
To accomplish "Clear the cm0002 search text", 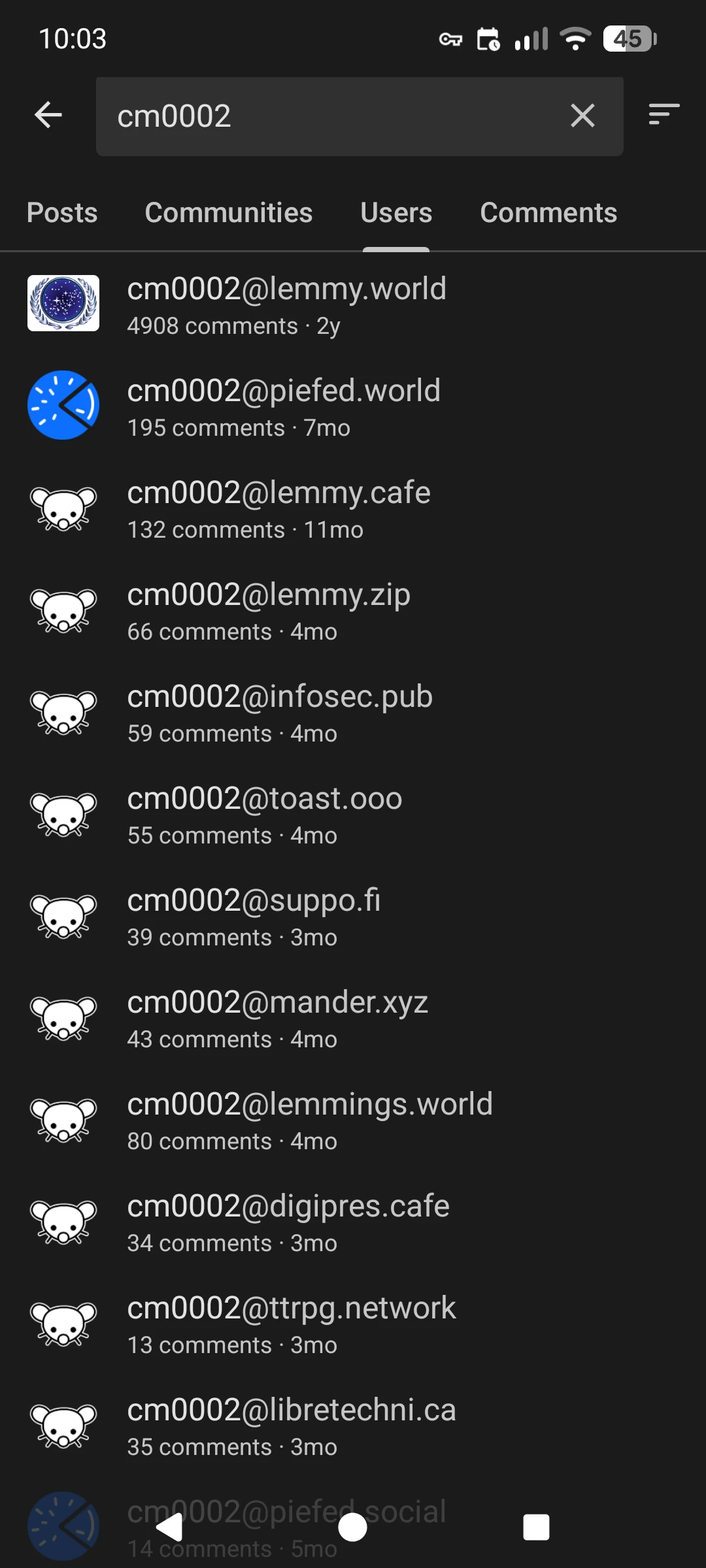I will (x=582, y=116).
